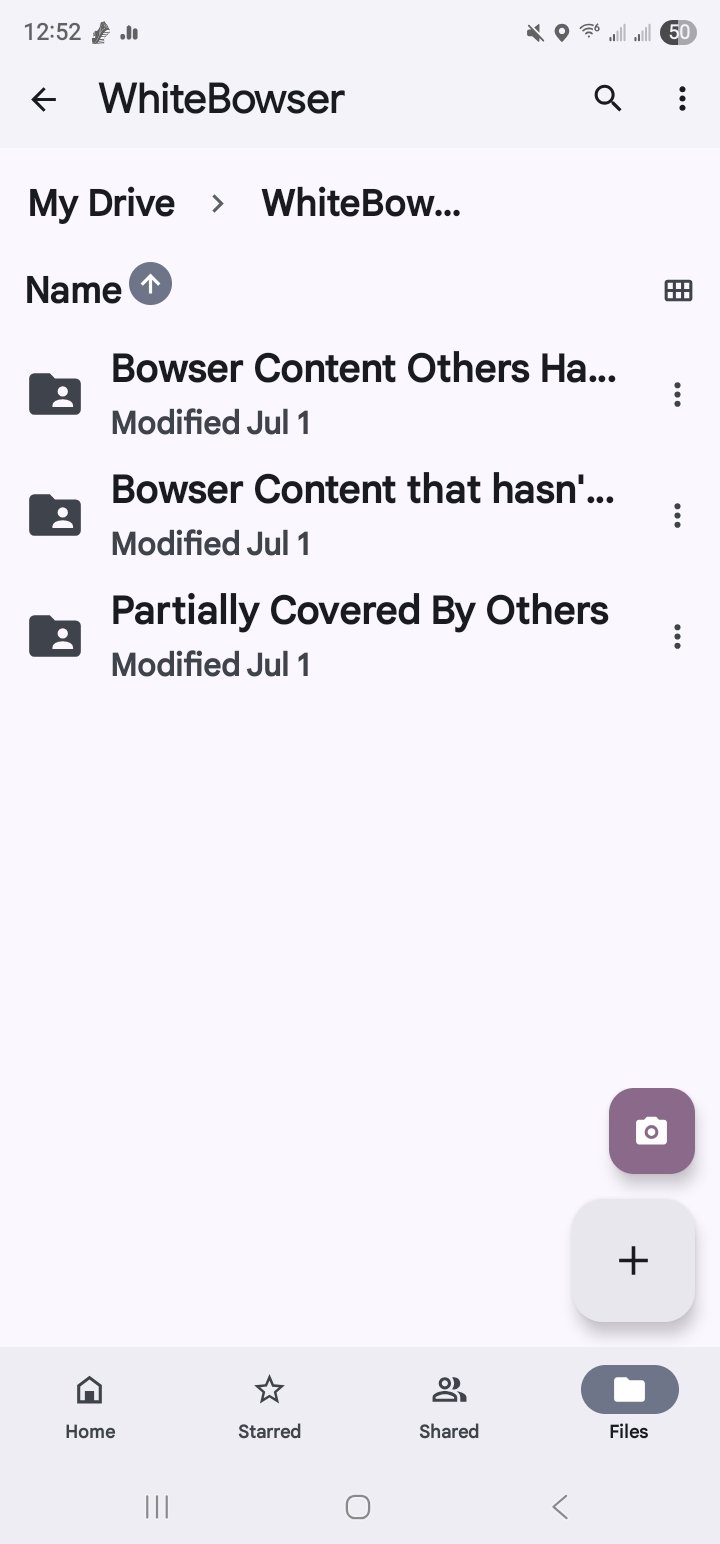More options for Bowser Content that hasn'…

point(677,515)
